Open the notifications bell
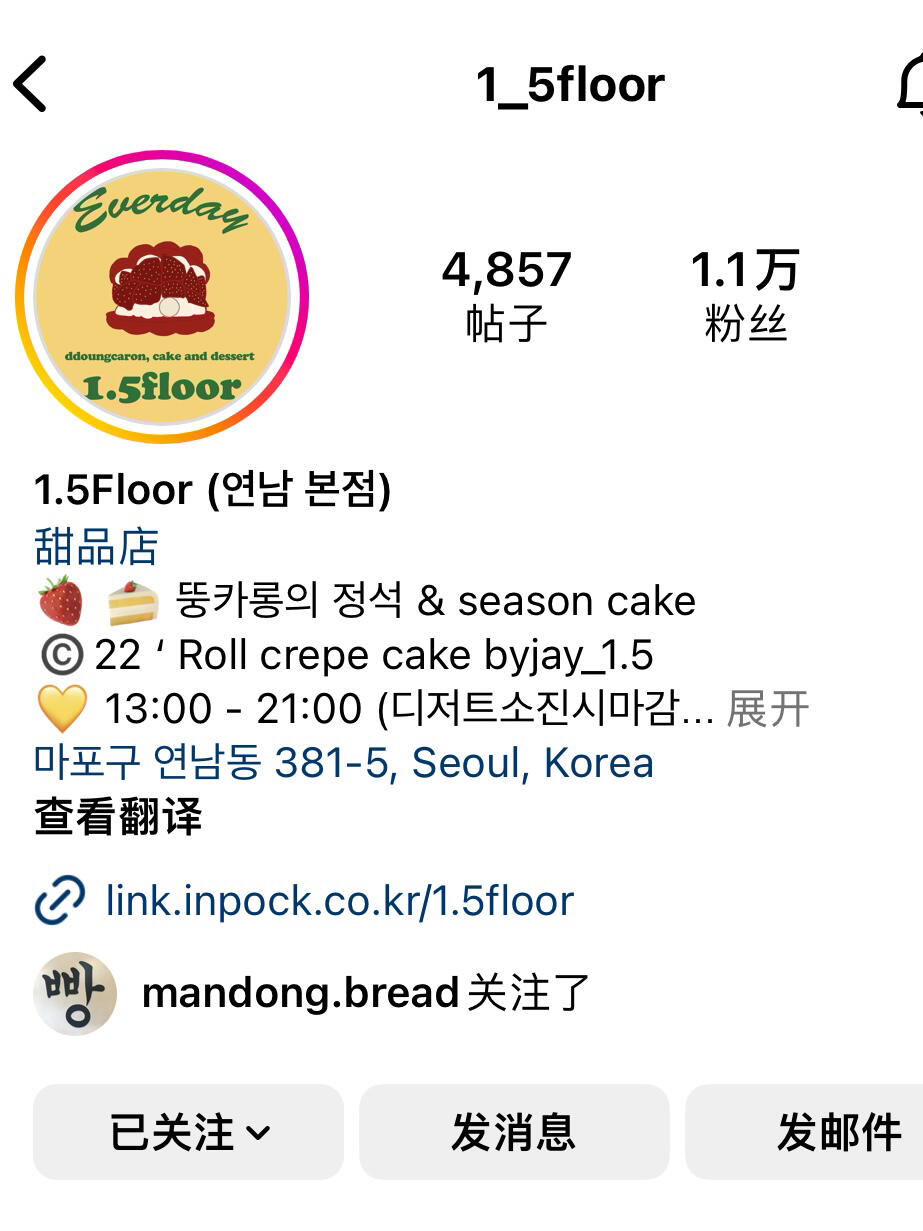 click(x=909, y=84)
